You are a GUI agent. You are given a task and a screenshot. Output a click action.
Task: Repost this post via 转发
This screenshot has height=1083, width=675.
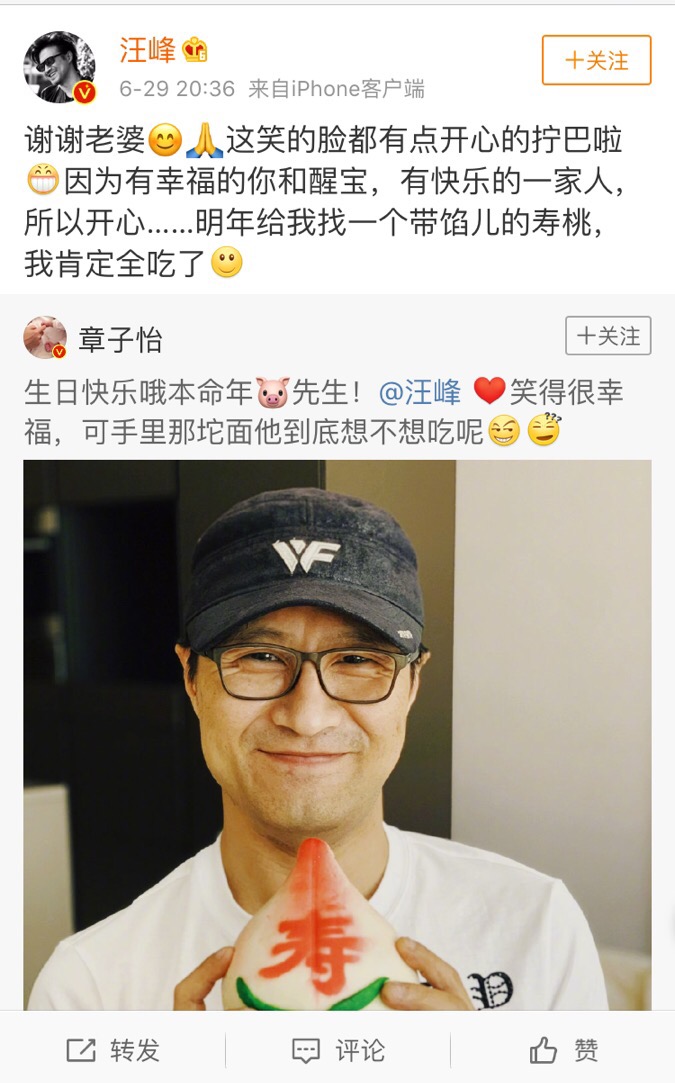click(112, 1049)
